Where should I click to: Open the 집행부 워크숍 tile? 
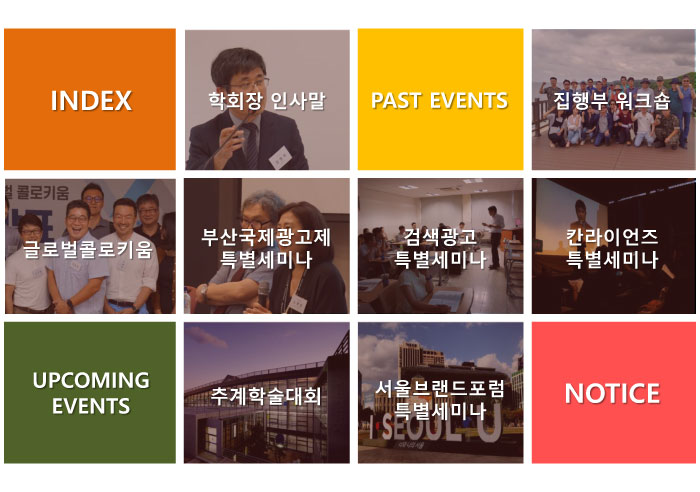[613, 100]
